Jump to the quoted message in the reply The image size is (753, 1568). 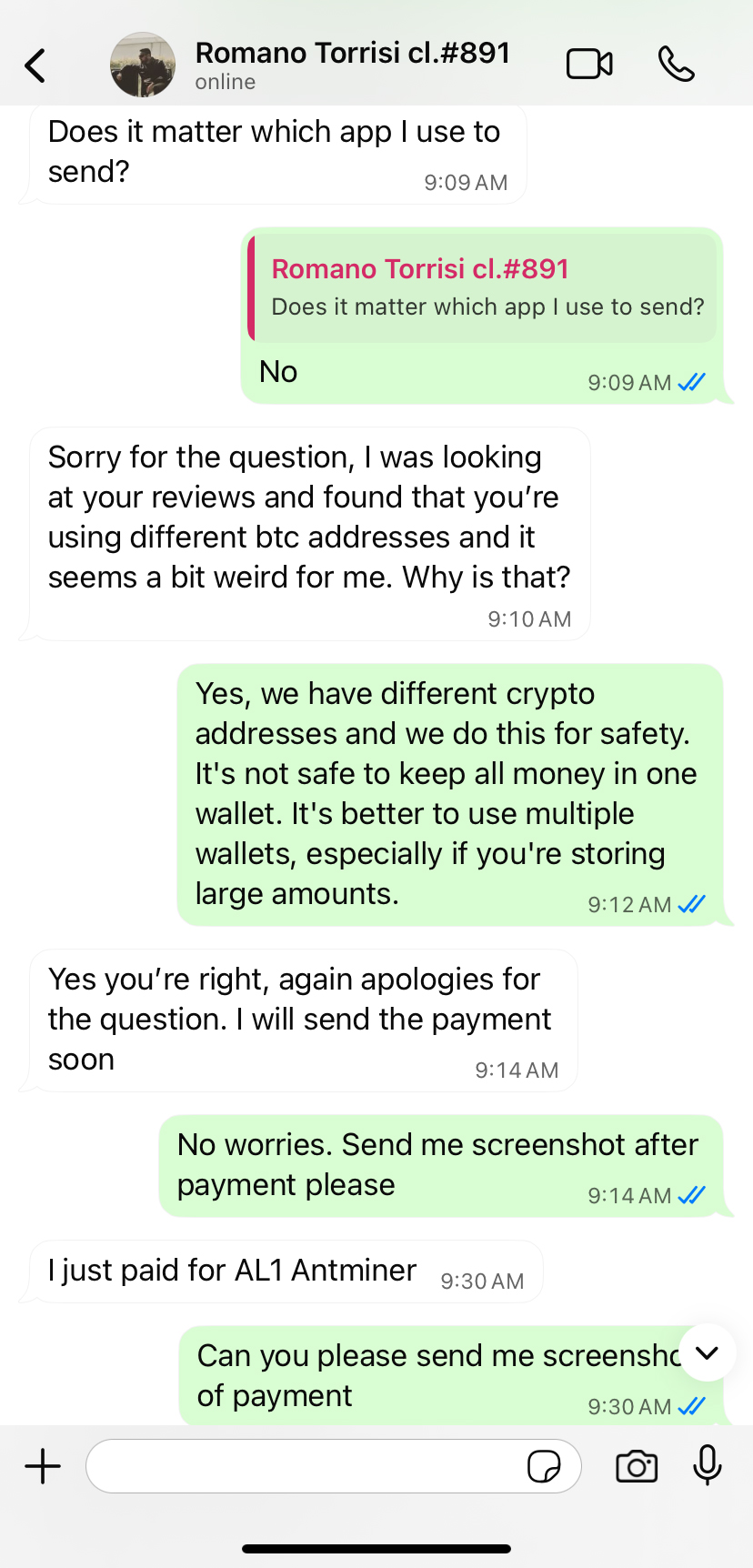[x=483, y=288]
